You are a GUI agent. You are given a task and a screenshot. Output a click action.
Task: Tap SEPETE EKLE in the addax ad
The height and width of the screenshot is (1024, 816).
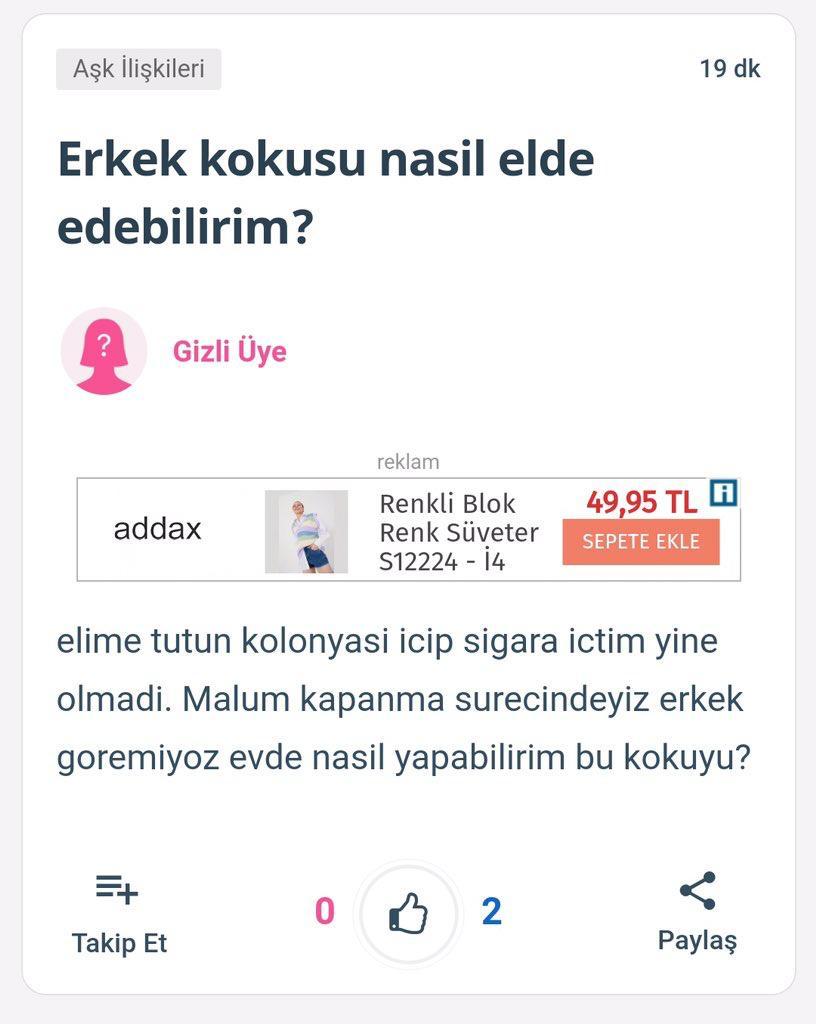click(x=640, y=542)
